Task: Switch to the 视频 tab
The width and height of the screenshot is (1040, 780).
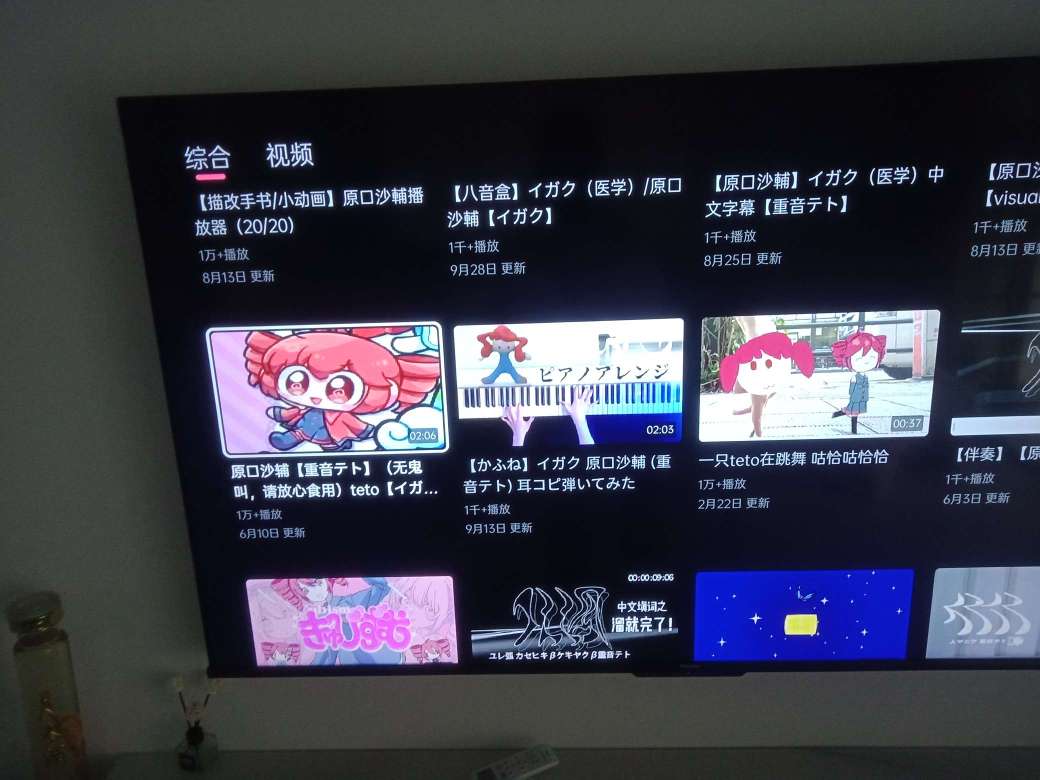Action: coord(289,155)
